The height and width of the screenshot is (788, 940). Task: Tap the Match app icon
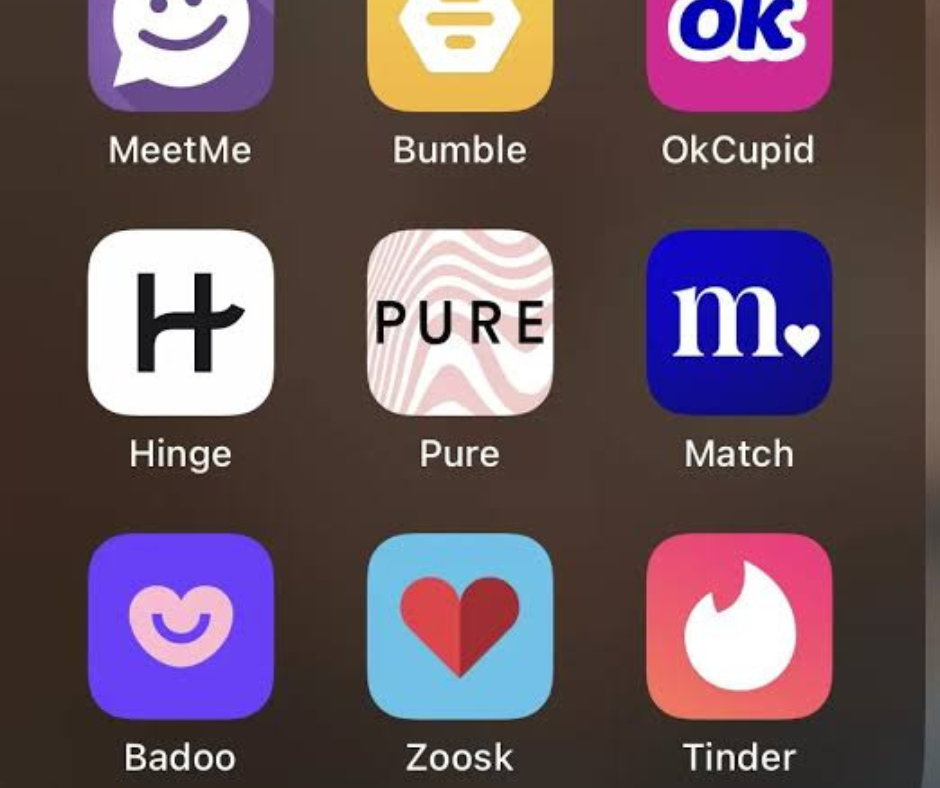tap(739, 322)
